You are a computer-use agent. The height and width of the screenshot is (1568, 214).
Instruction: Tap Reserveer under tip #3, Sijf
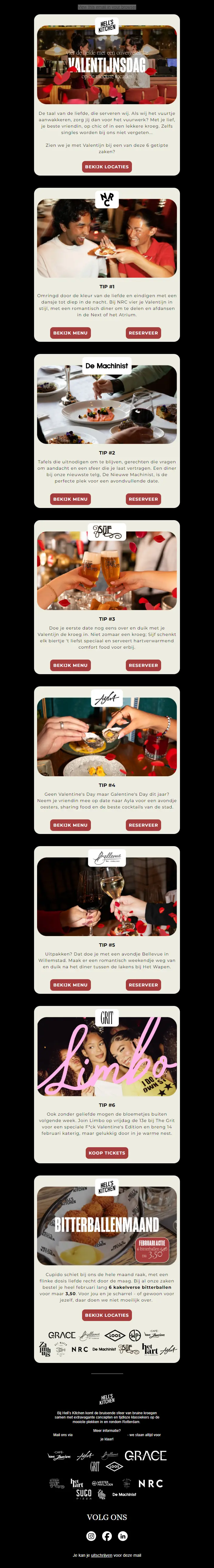pyautogui.click(x=143, y=665)
